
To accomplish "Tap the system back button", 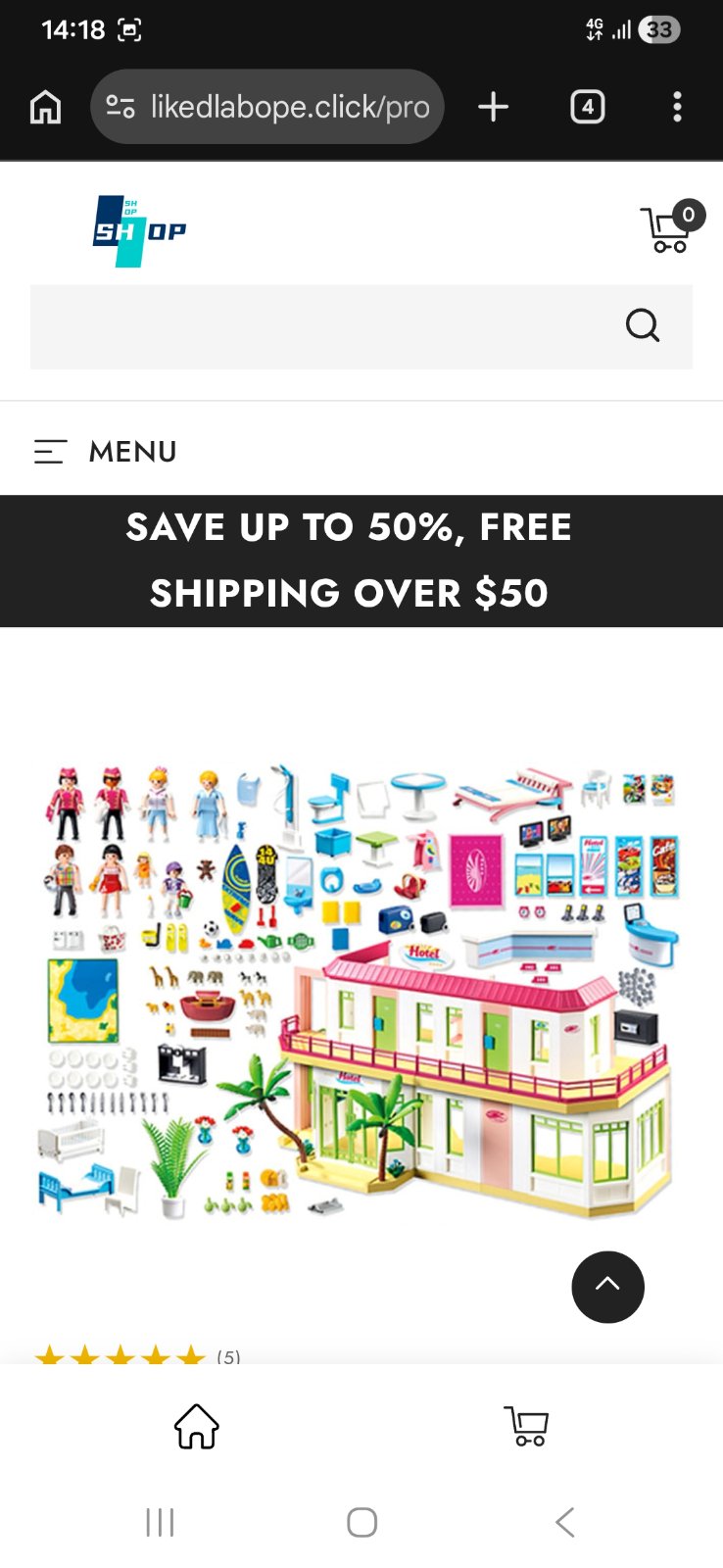I will click(x=564, y=1522).
